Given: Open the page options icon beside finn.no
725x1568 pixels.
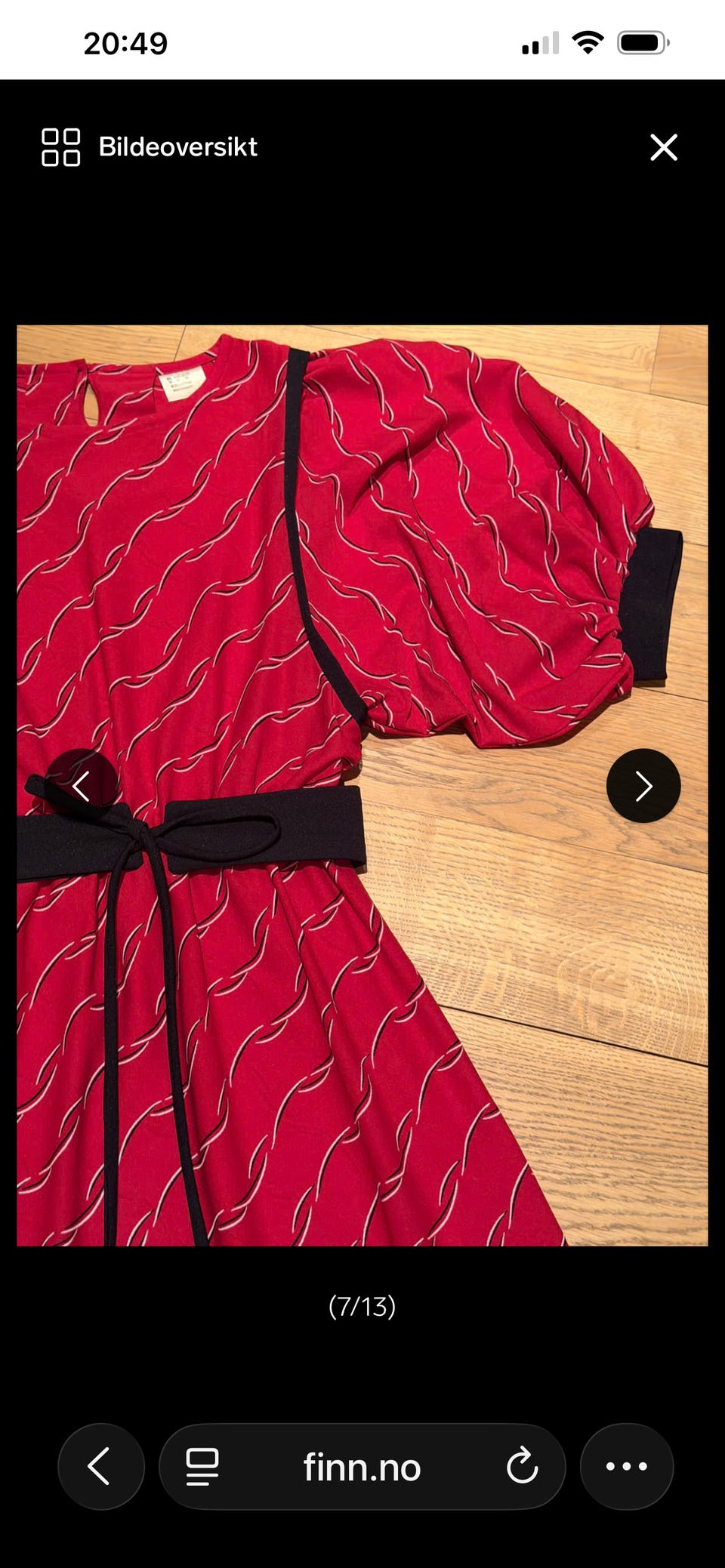Looking at the screenshot, I should point(202,1466).
